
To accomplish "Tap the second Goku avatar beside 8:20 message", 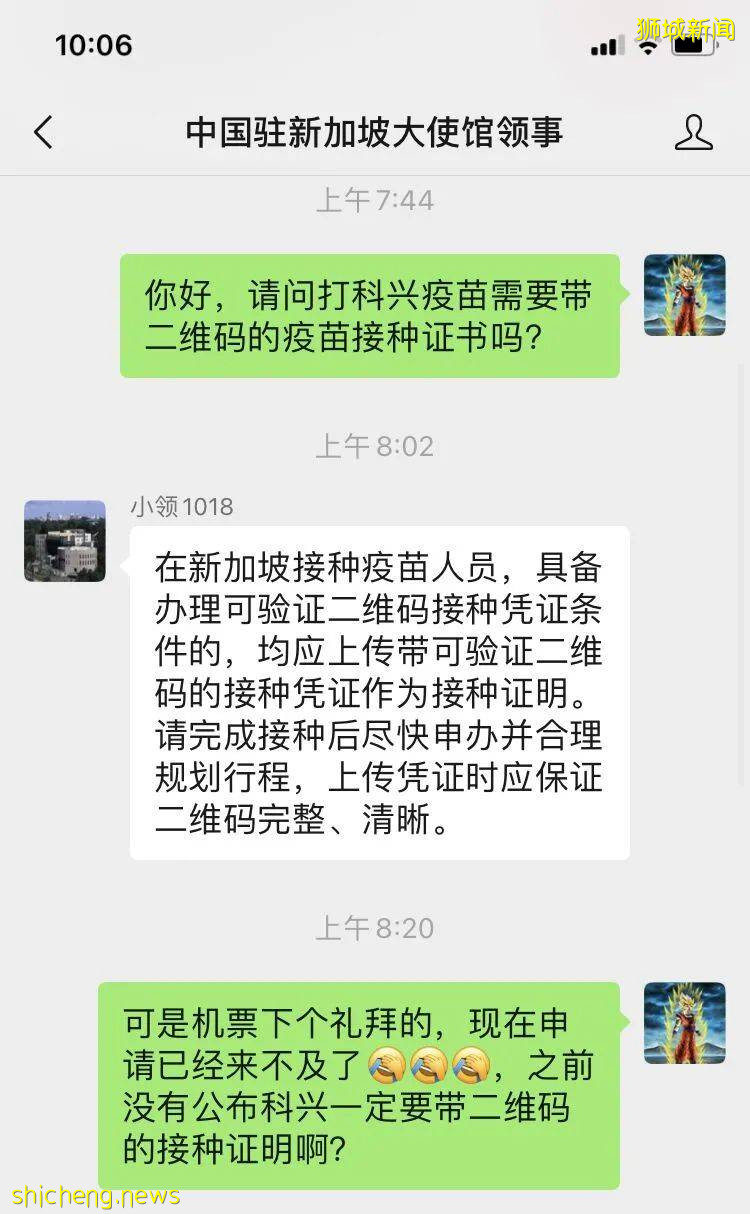I will tap(684, 1022).
